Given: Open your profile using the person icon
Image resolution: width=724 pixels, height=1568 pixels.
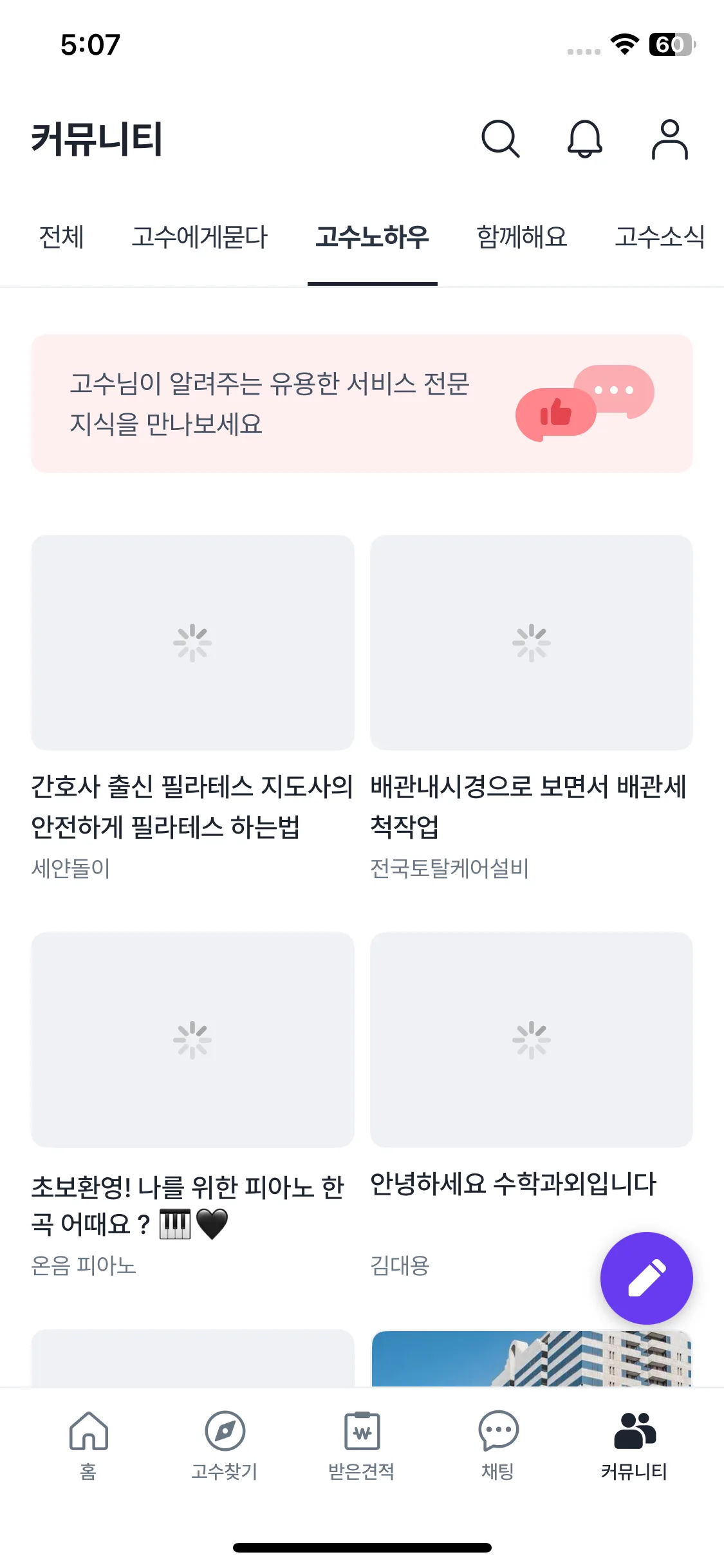Looking at the screenshot, I should click(x=669, y=139).
